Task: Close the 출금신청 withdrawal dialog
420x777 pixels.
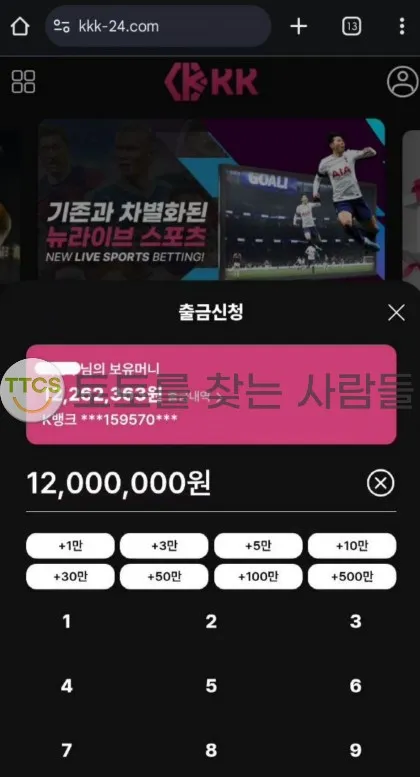Action: click(396, 313)
